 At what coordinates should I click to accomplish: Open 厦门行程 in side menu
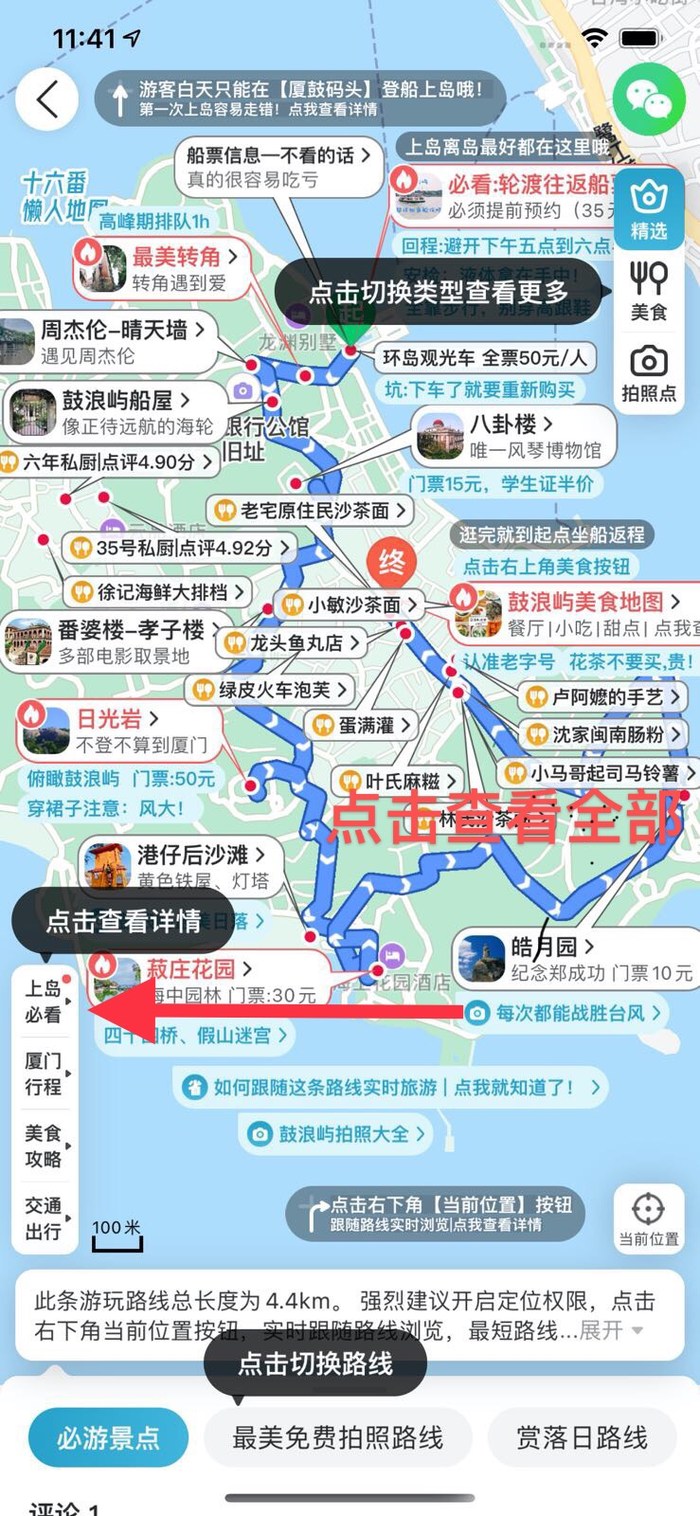click(45, 1073)
